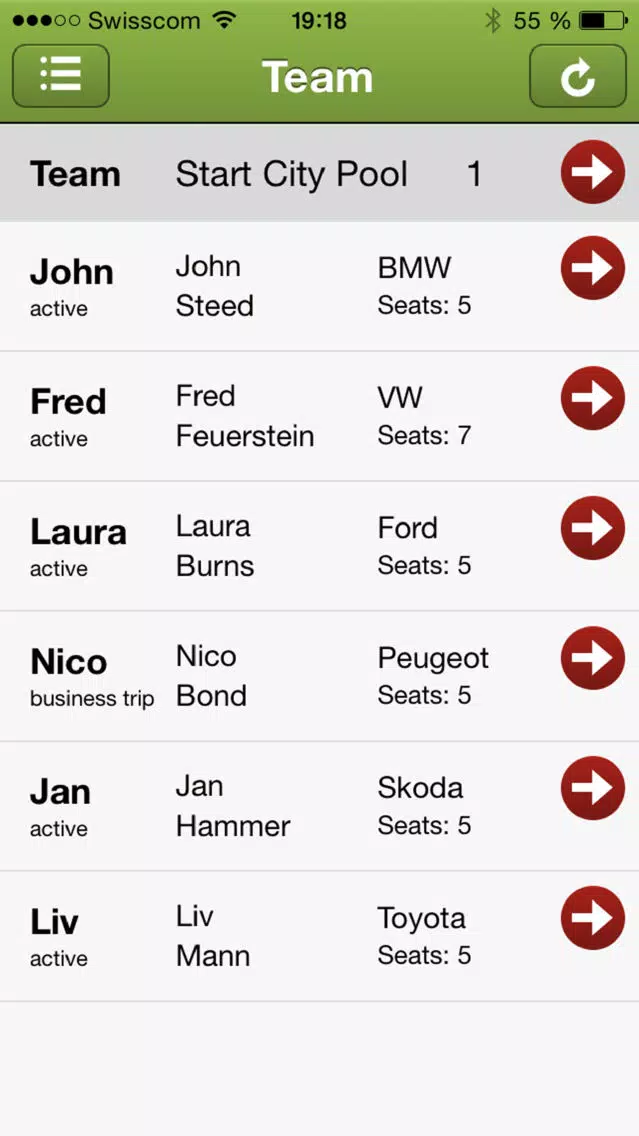Open the list menu button
The image size is (639, 1136).
click(61, 75)
